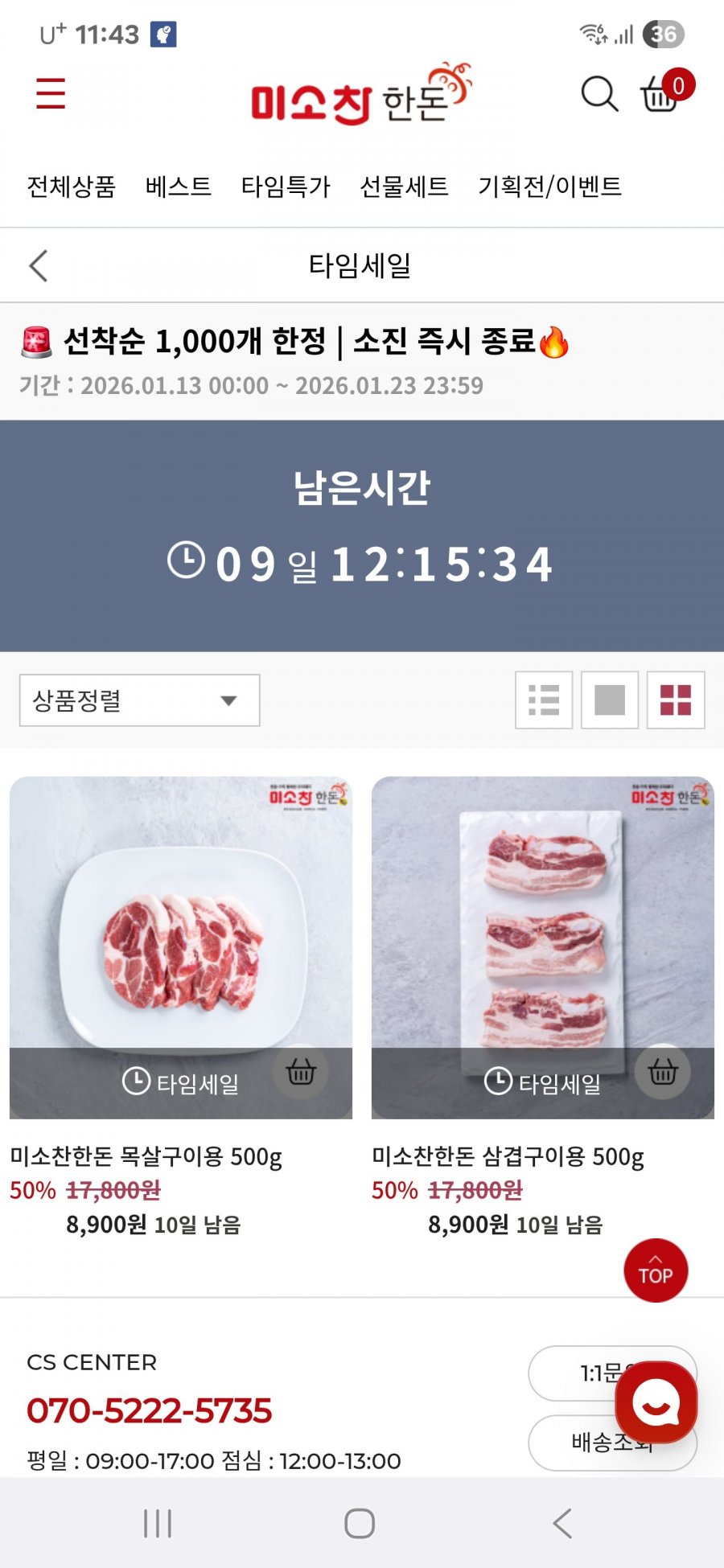Open the search icon
The image size is (724, 1568).
599,94
